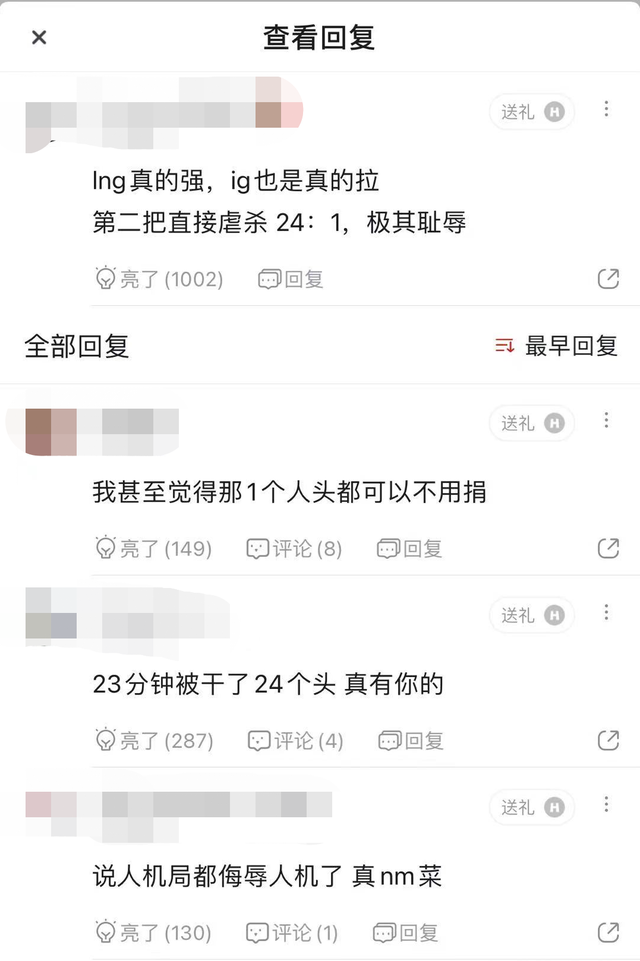Share the lng真的强 comment
The height and width of the screenshot is (961, 640).
pyautogui.click(x=608, y=279)
